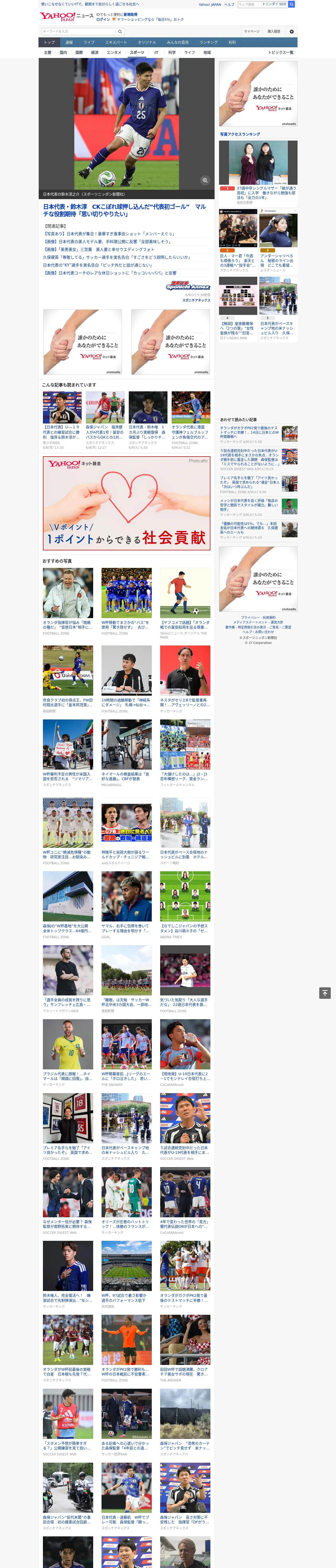Viewport: 336px width, 1568px height.
Task: Open the settings gear icon
Action: click(292, 31)
